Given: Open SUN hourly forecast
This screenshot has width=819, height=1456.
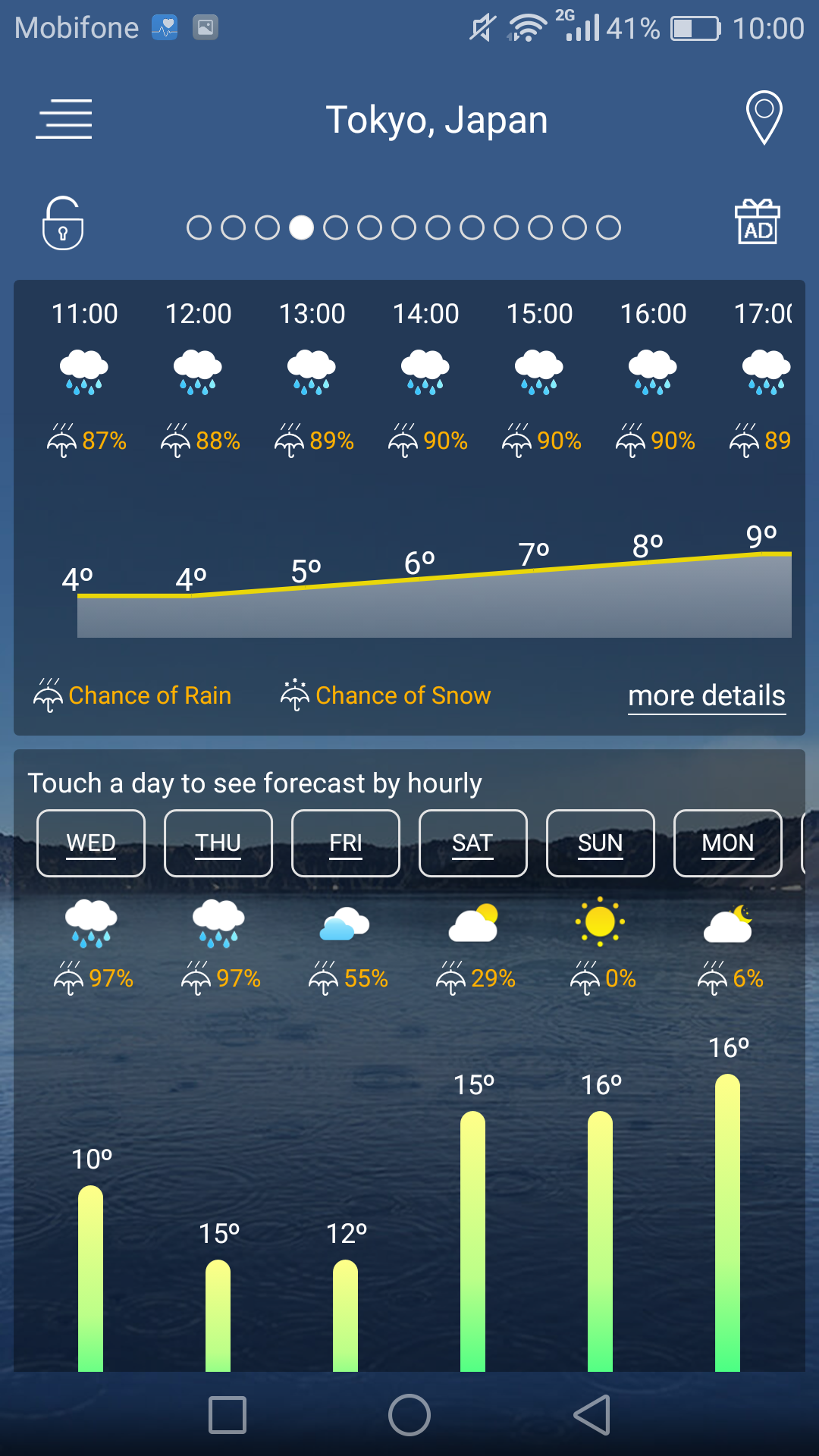Looking at the screenshot, I should [601, 843].
